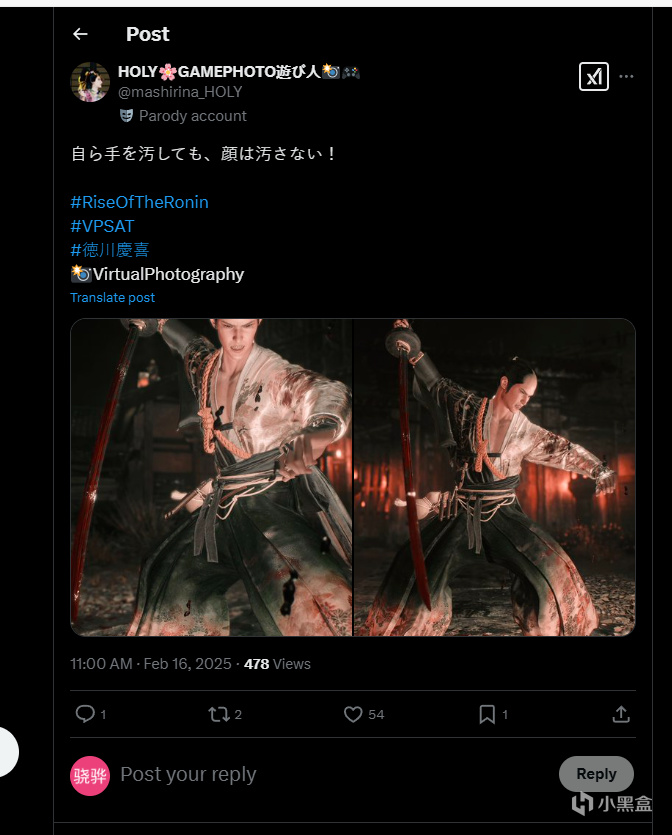View the right game screenshot

tap(495, 477)
